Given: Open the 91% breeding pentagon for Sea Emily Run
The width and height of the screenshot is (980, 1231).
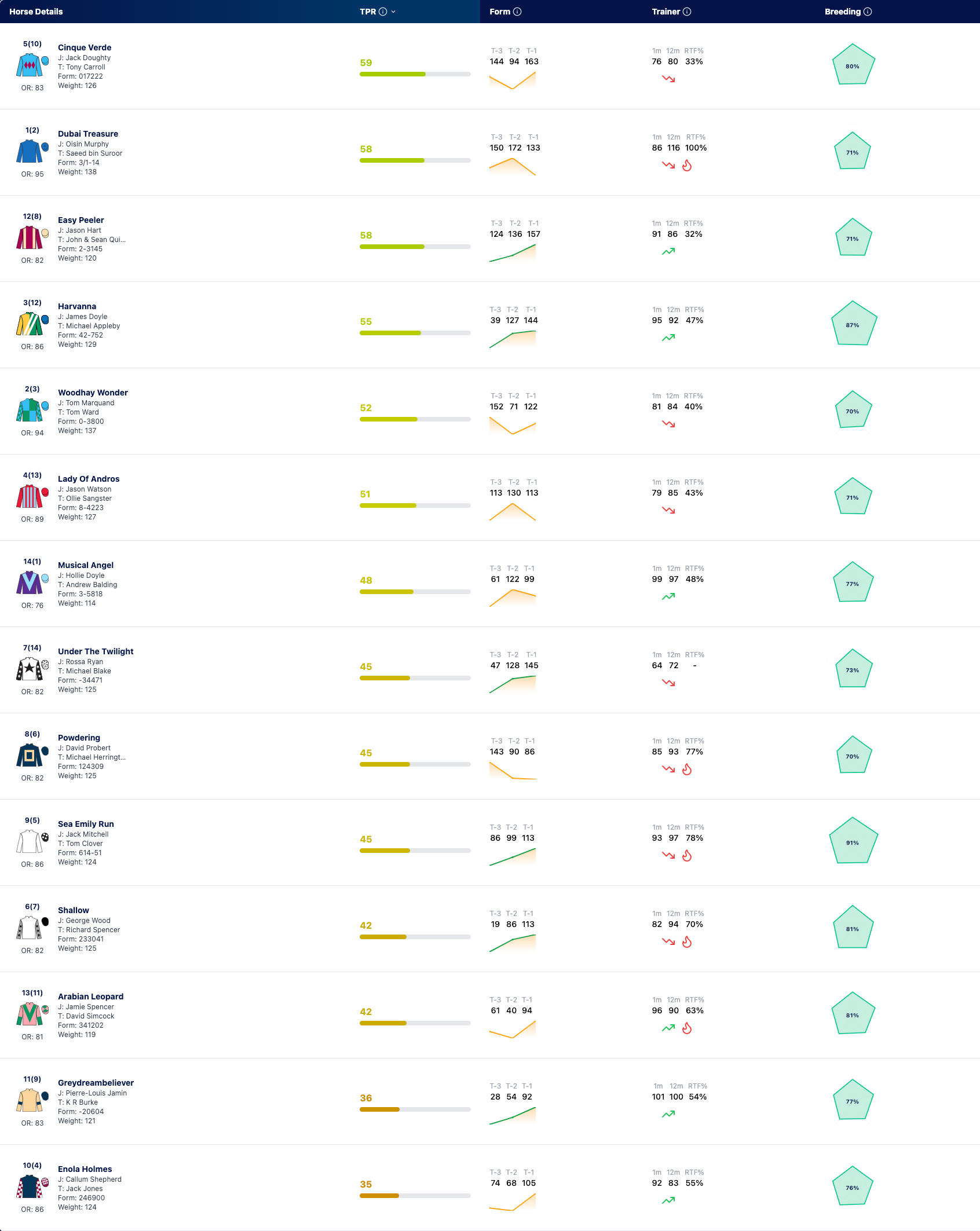Looking at the screenshot, I should click(853, 841).
